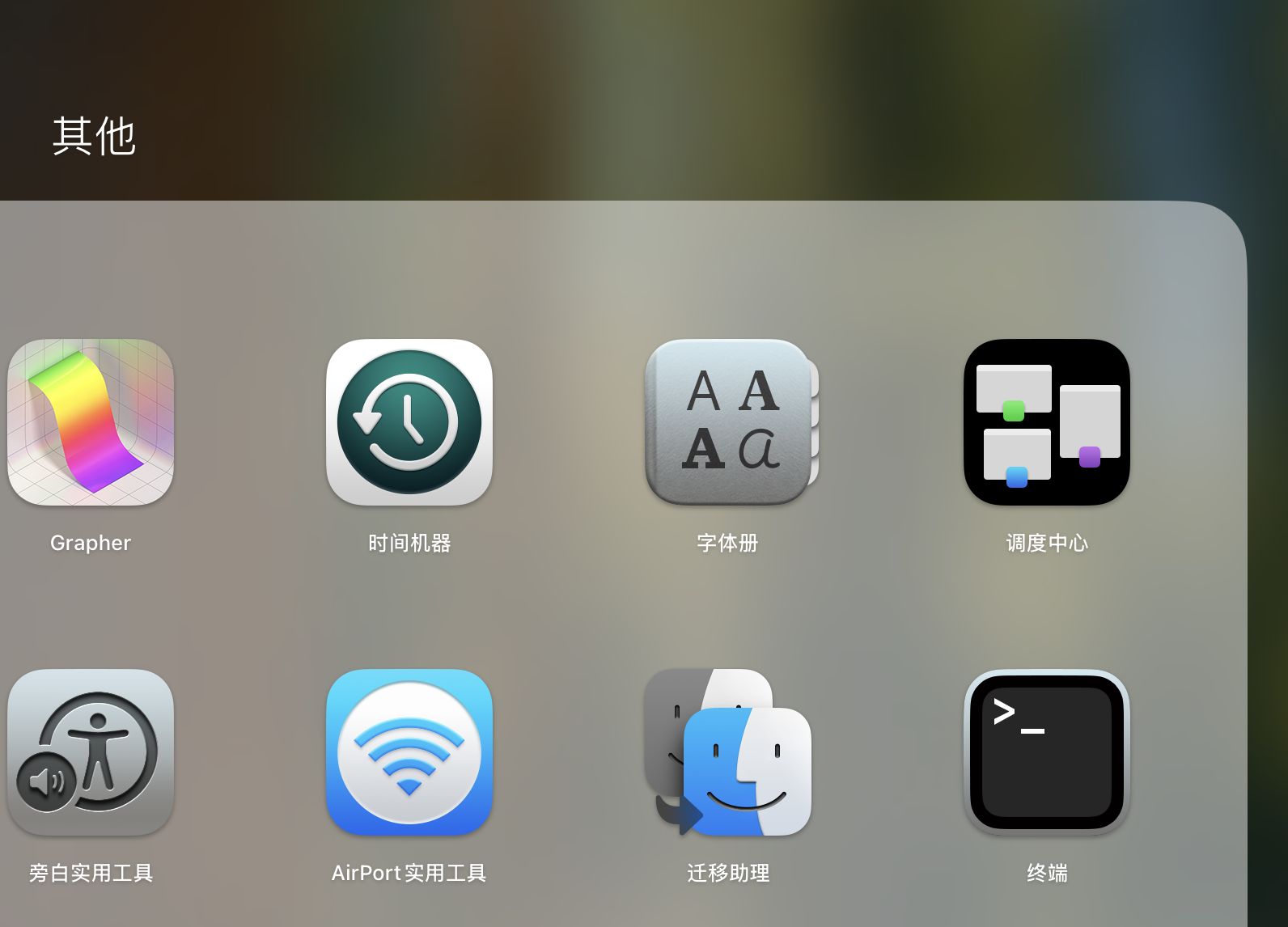Launch AirPort 实用工具

pyautogui.click(x=409, y=752)
